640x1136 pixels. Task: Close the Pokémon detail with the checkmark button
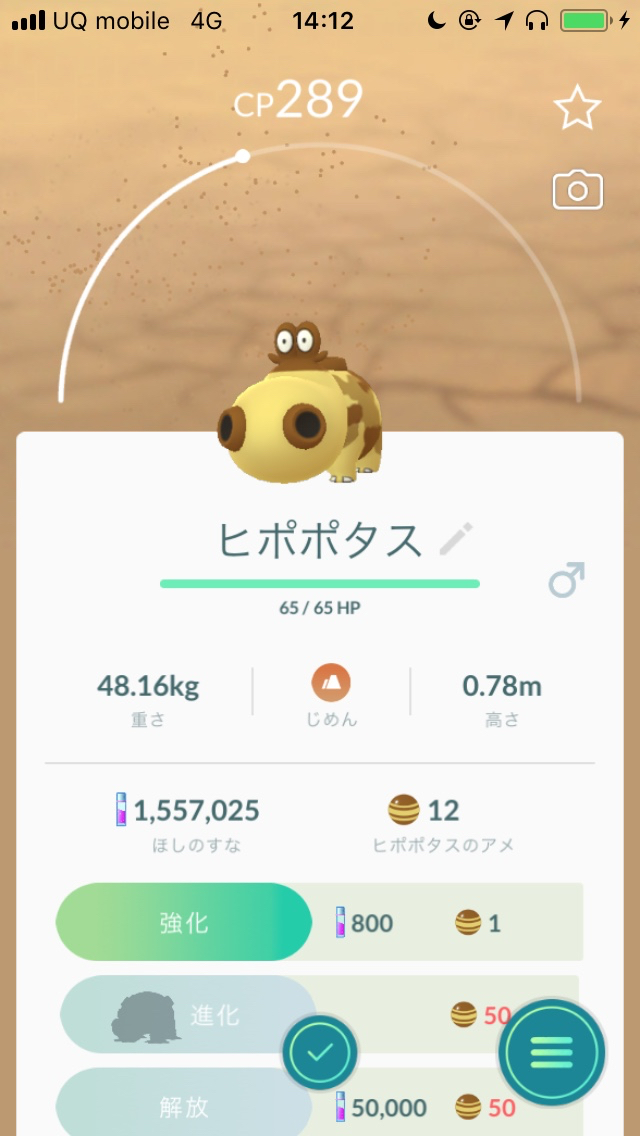[x=320, y=1052]
